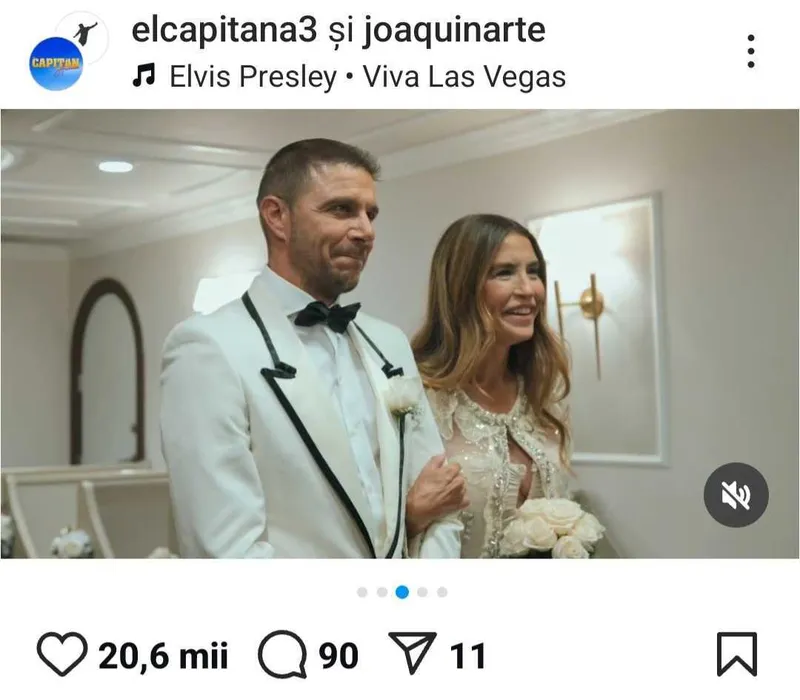Like this post with the heart icon
800x700 pixels.
62,656
